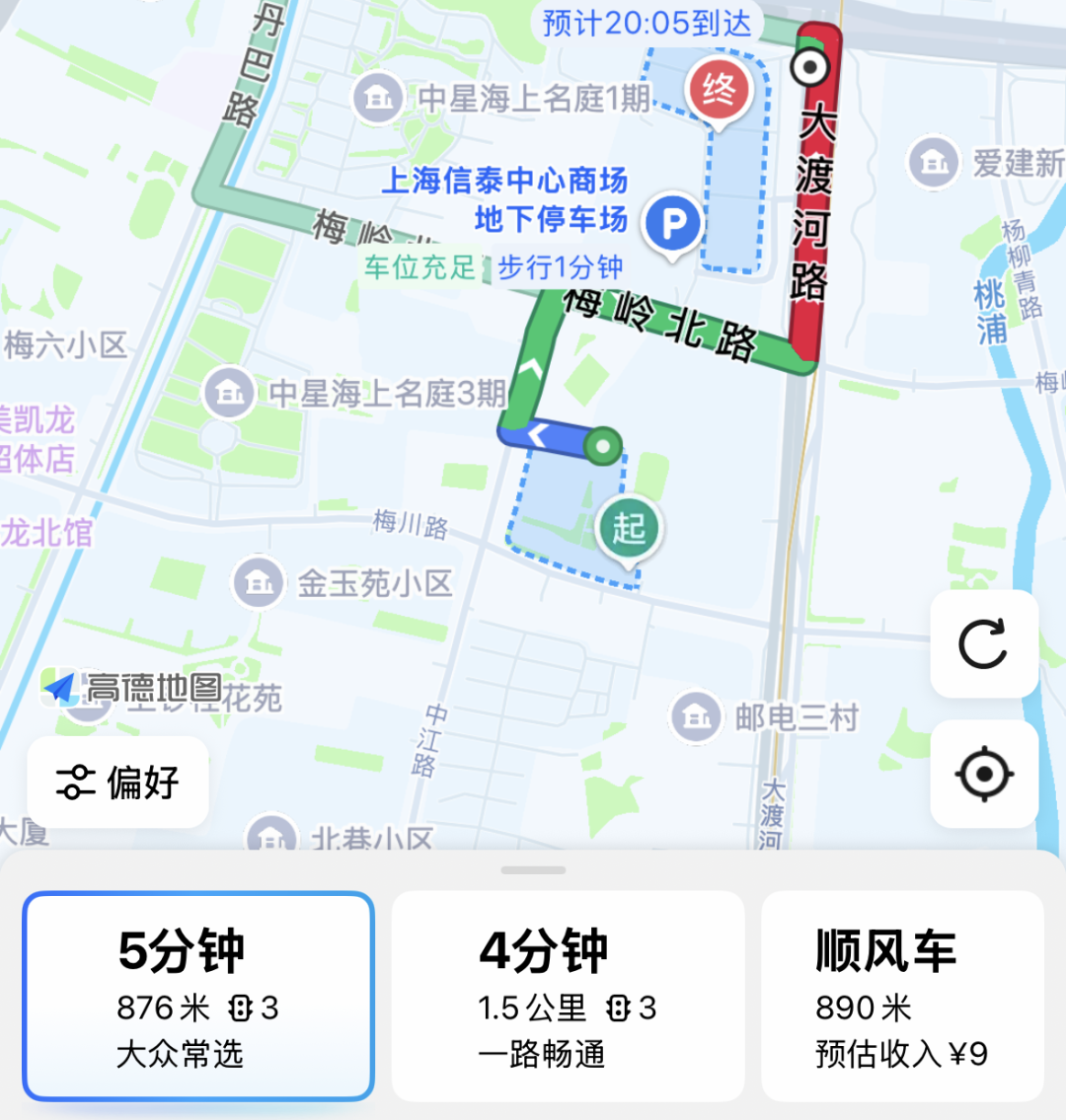Select the 5分钟 876米 route option

[198, 996]
